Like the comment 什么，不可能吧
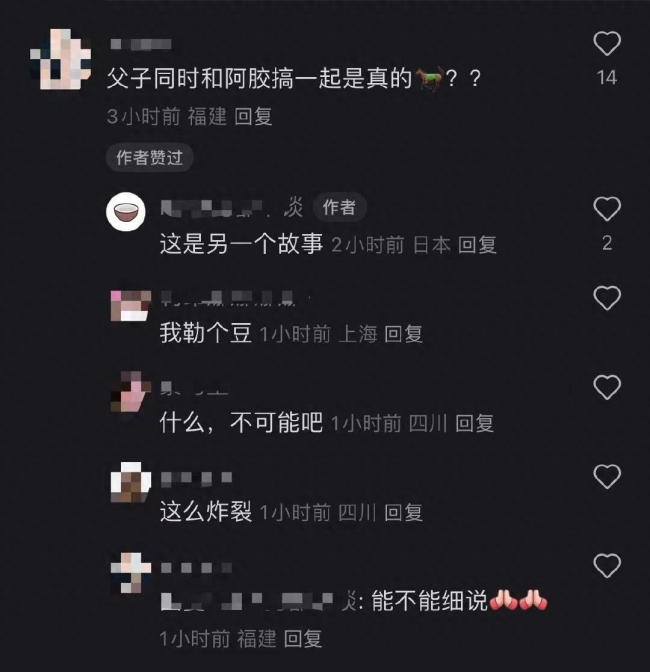Image resolution: width=650 pixels, height=672 pixels. (x=607, y=388)
